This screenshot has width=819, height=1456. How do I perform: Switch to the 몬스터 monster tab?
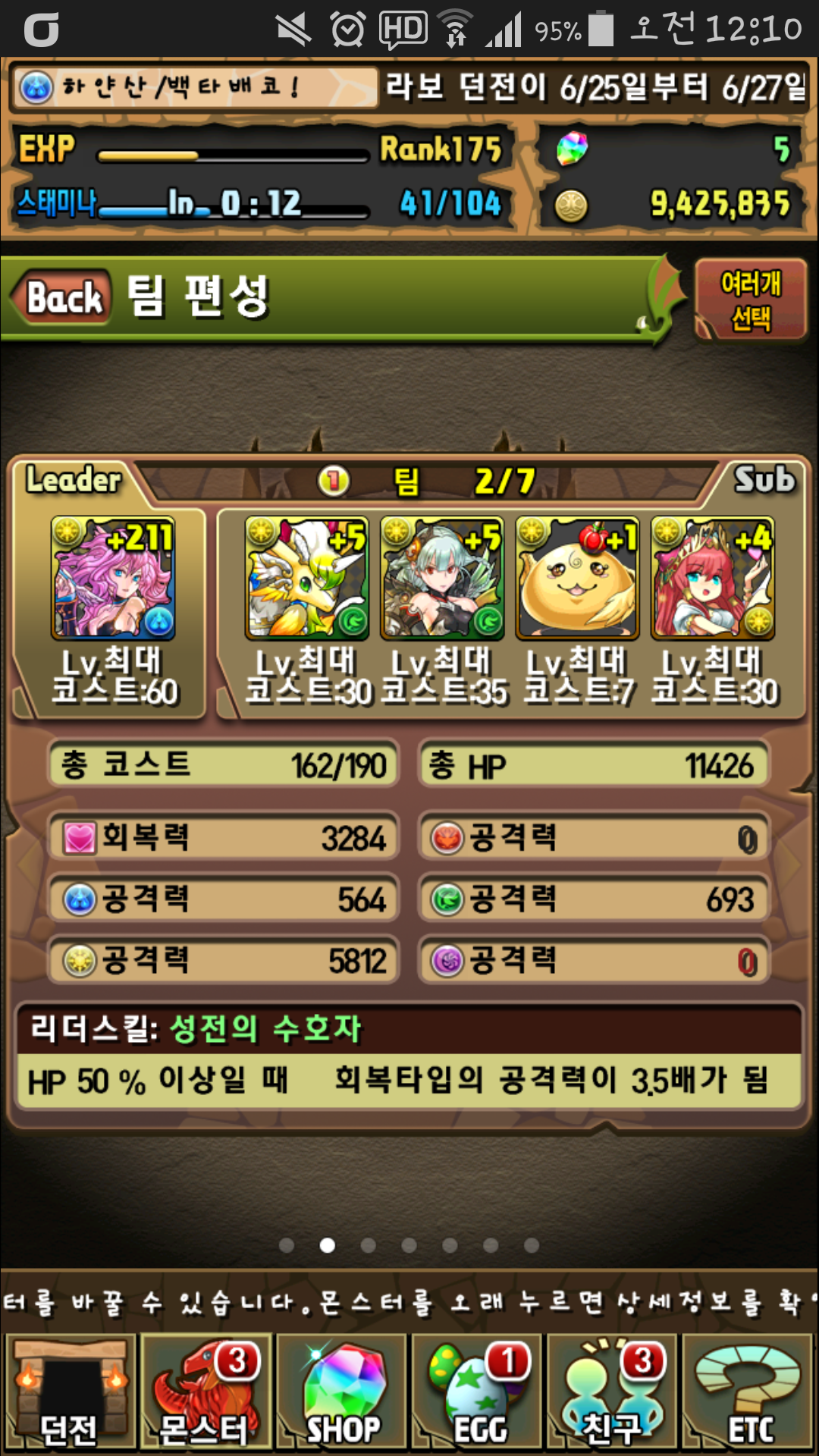tap(206, 1392)
